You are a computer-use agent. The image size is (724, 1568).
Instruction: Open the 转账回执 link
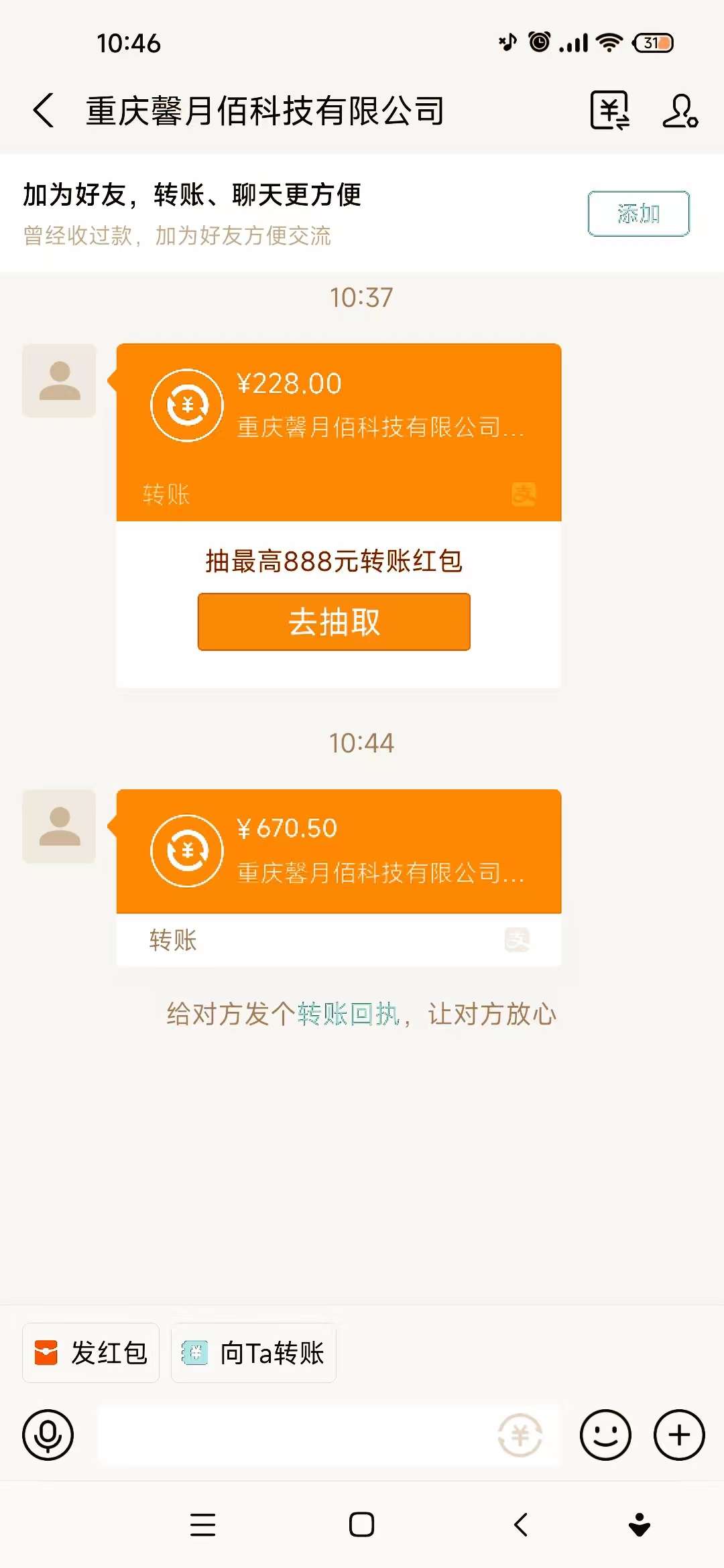(349, 1014)
